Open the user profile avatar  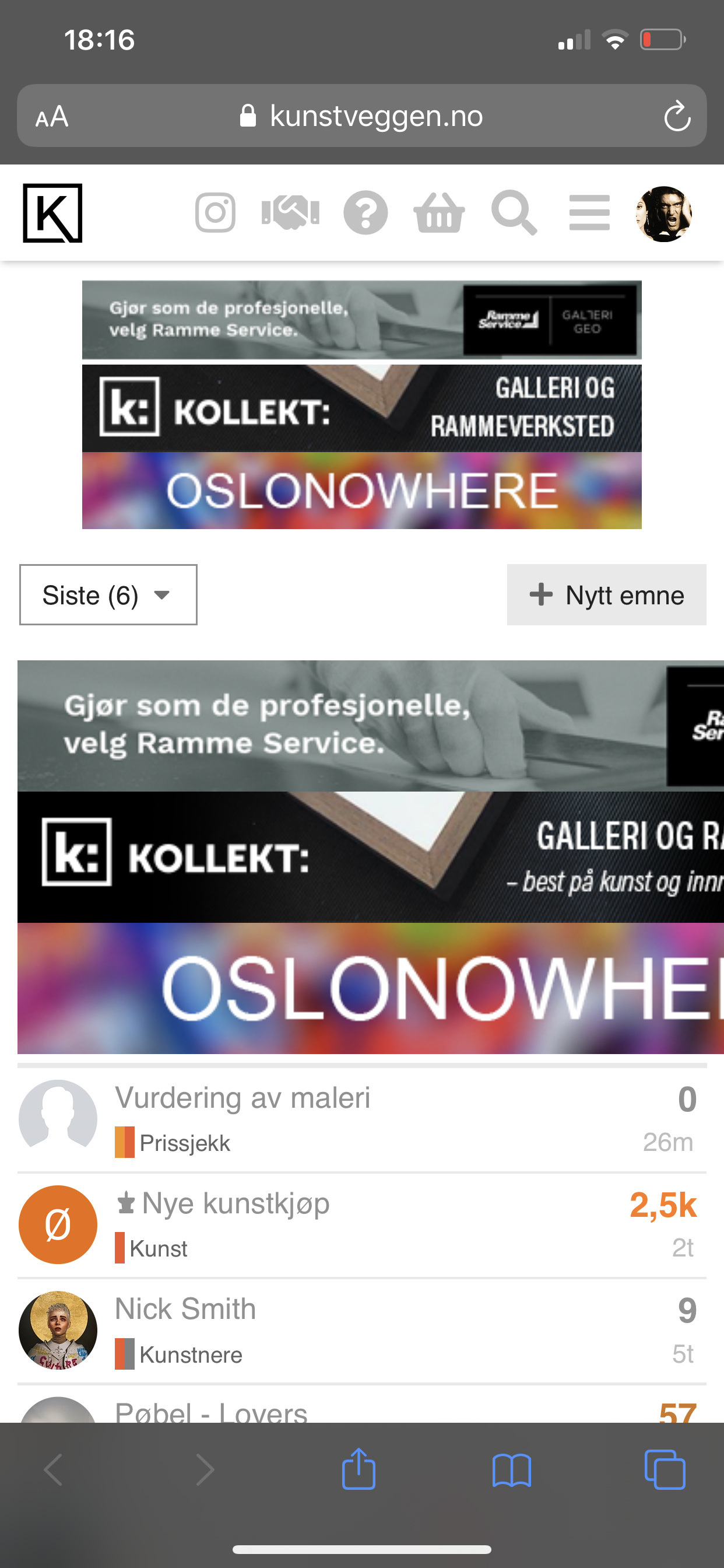pyautogui.click(x=664, y=213)
